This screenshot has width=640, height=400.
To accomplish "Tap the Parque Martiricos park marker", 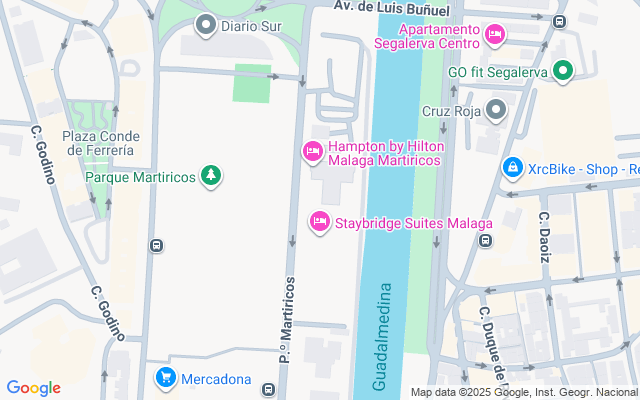I will click(x=211, y=177).
